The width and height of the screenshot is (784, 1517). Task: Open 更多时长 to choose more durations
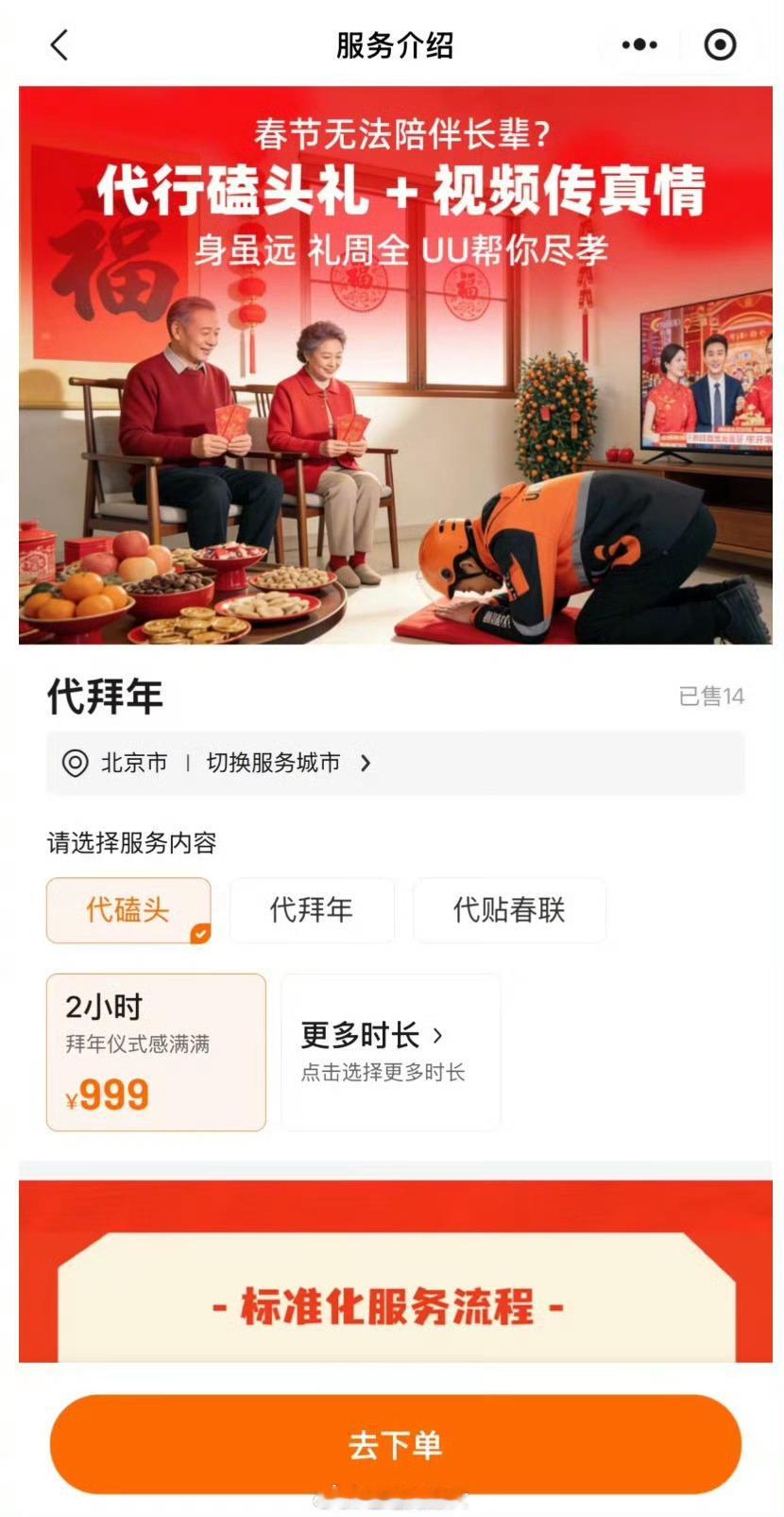pos(390,1049)
